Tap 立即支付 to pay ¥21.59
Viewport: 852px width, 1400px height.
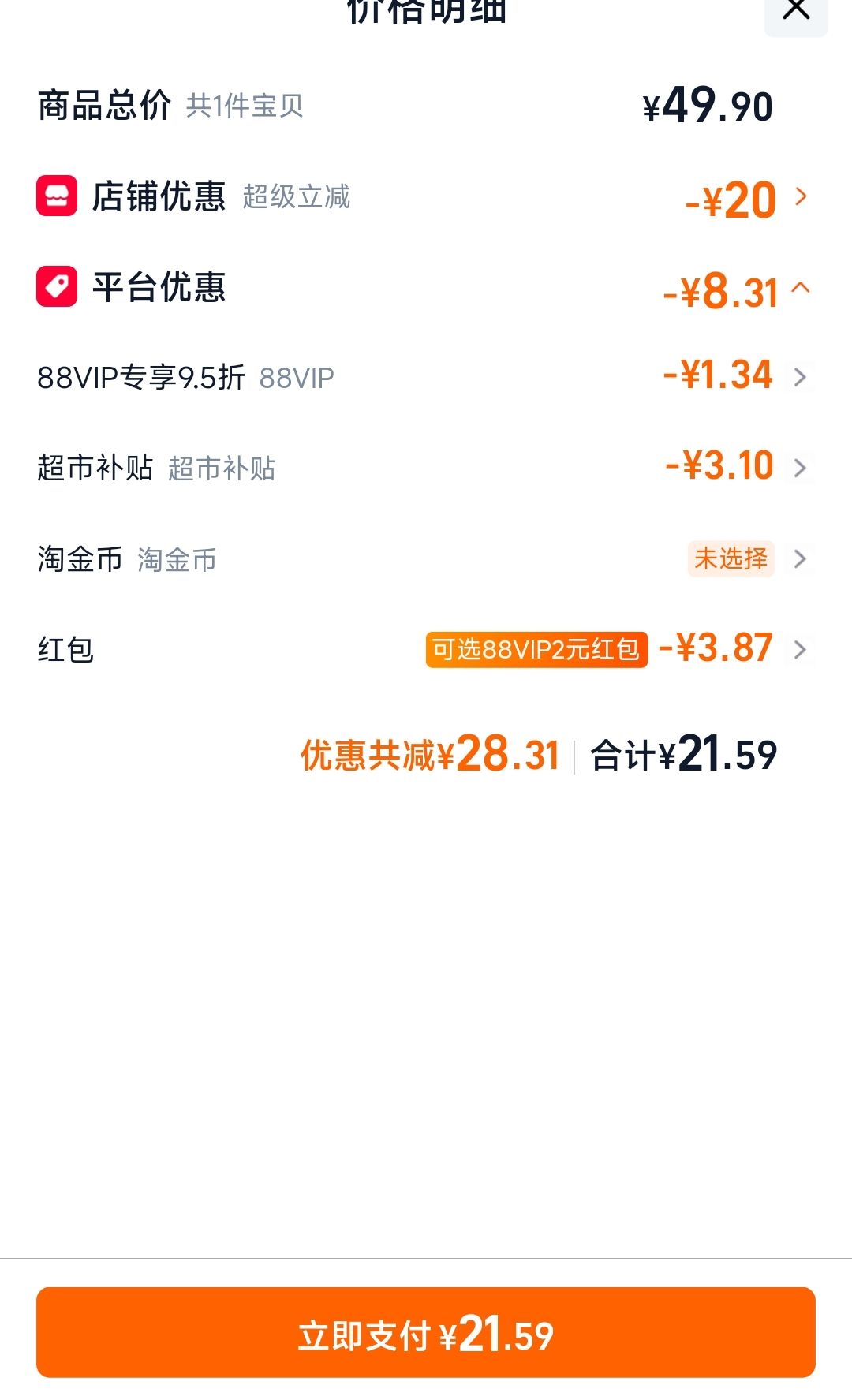[425, 1332]
